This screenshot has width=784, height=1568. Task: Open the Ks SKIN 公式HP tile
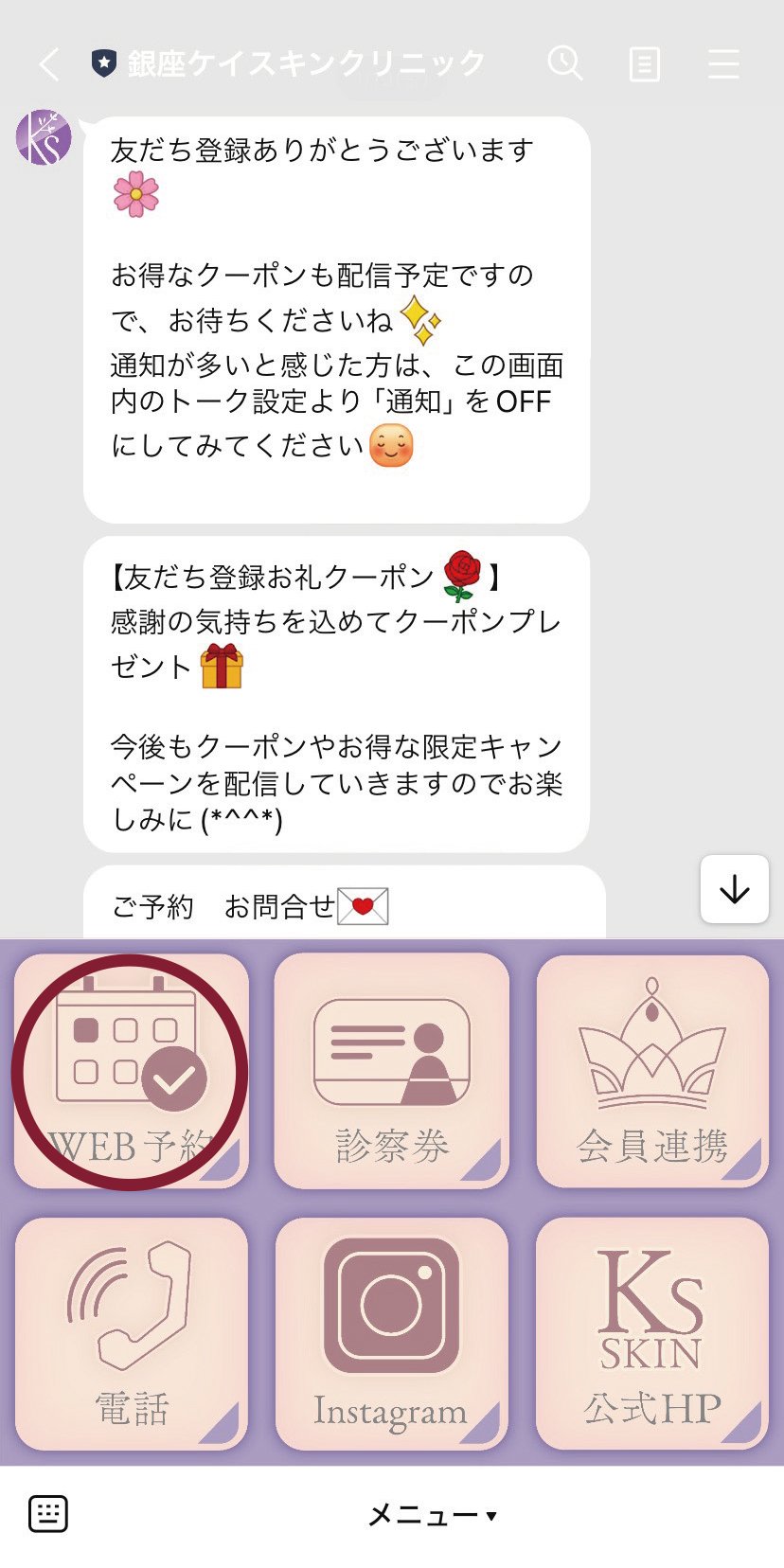(652, 1333)
